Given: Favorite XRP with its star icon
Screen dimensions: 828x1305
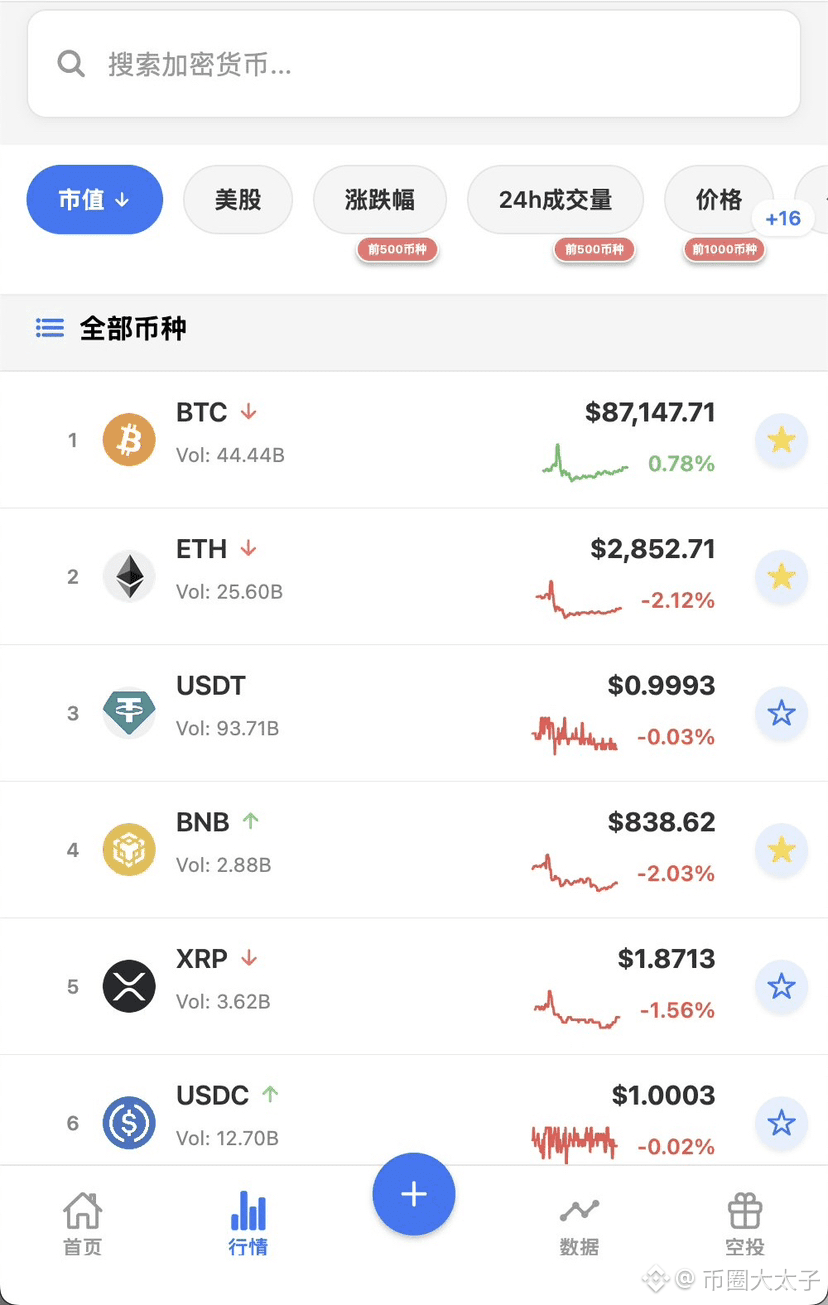Looking at the screenshot, I should tap(781, 986).
